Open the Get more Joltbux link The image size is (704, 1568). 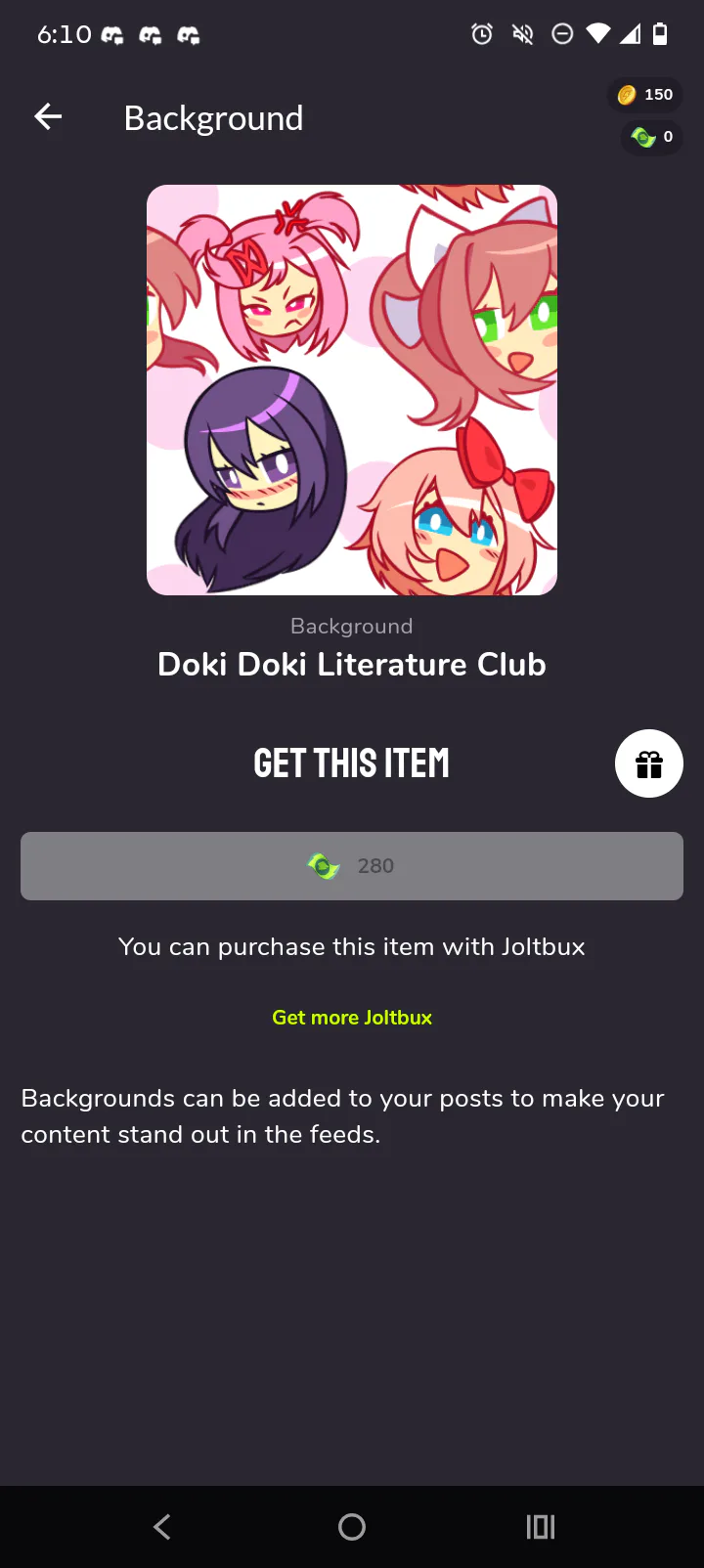[352, 1018]
